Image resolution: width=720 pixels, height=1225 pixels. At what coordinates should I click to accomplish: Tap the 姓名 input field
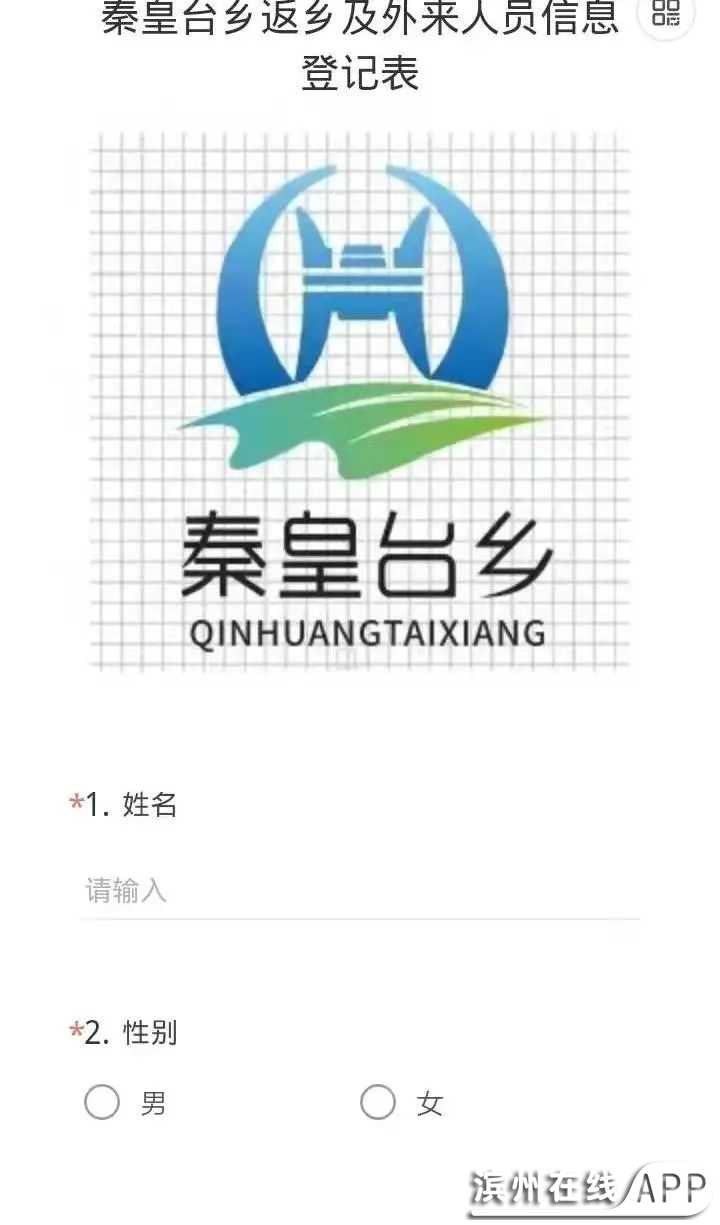click(x=360, y=890)
